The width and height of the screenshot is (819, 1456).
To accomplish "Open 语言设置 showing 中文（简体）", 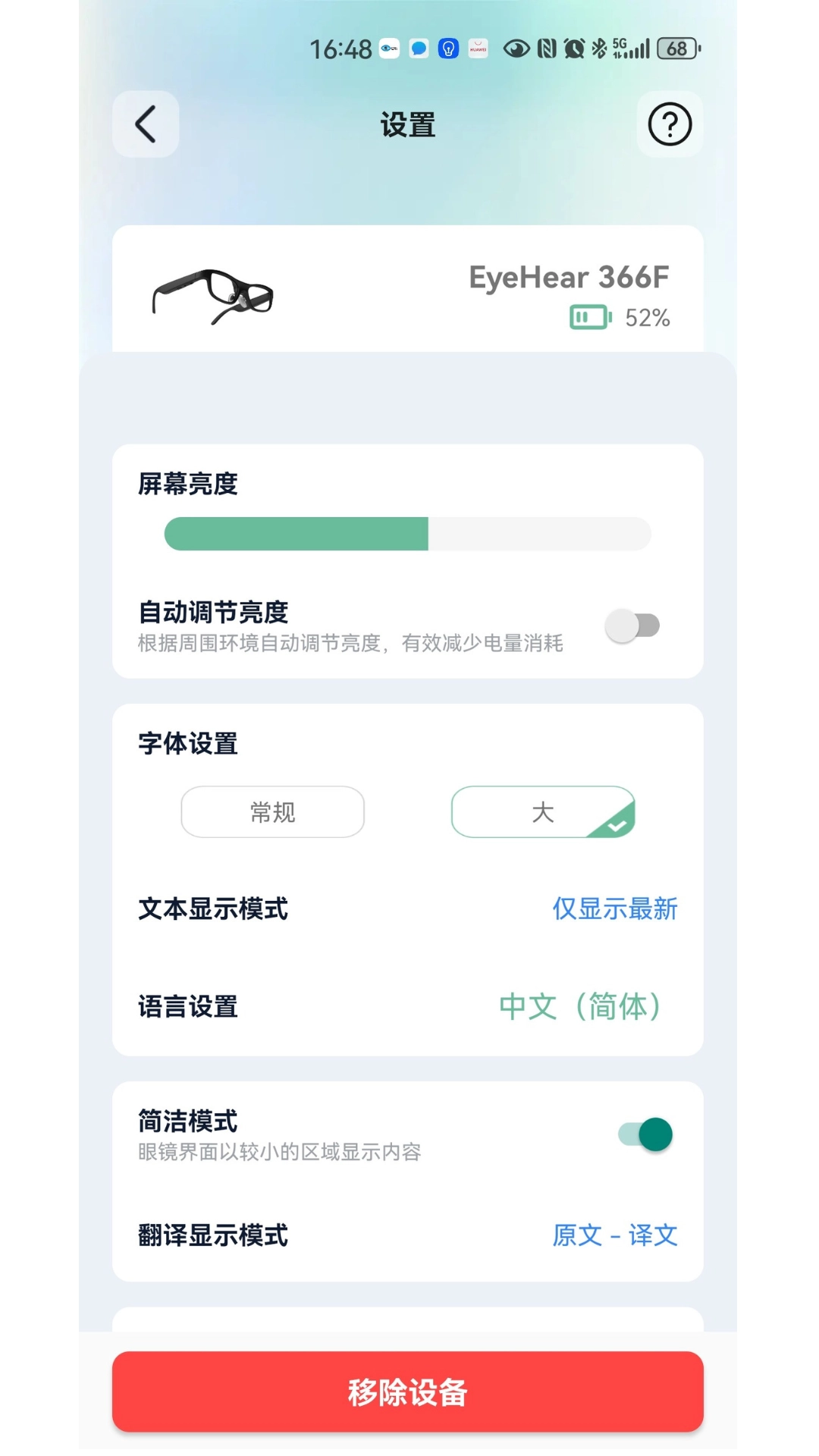I will tap(580, 1006).
